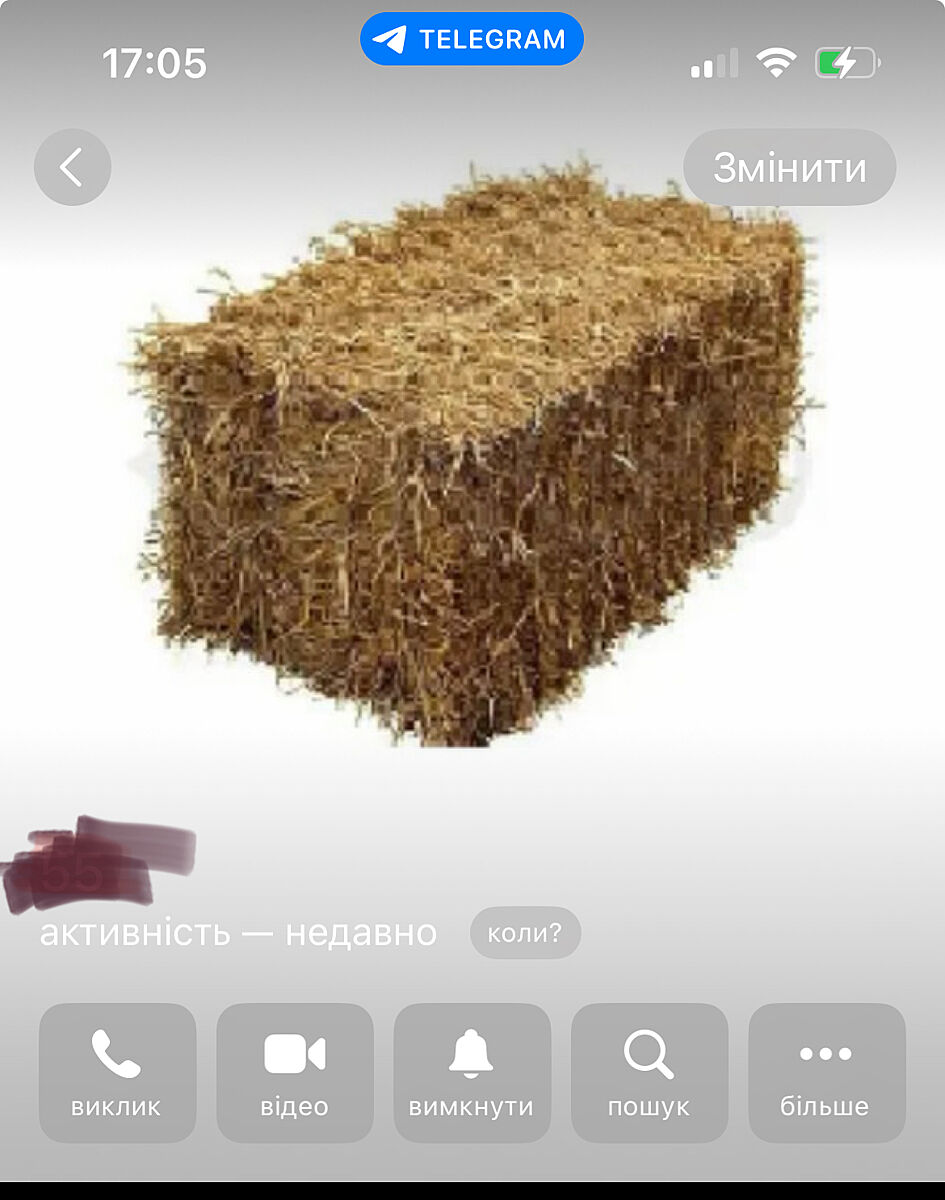Mute notifications with вимкнути
Screen dimensions: 945x1200
click(471, 1072)
